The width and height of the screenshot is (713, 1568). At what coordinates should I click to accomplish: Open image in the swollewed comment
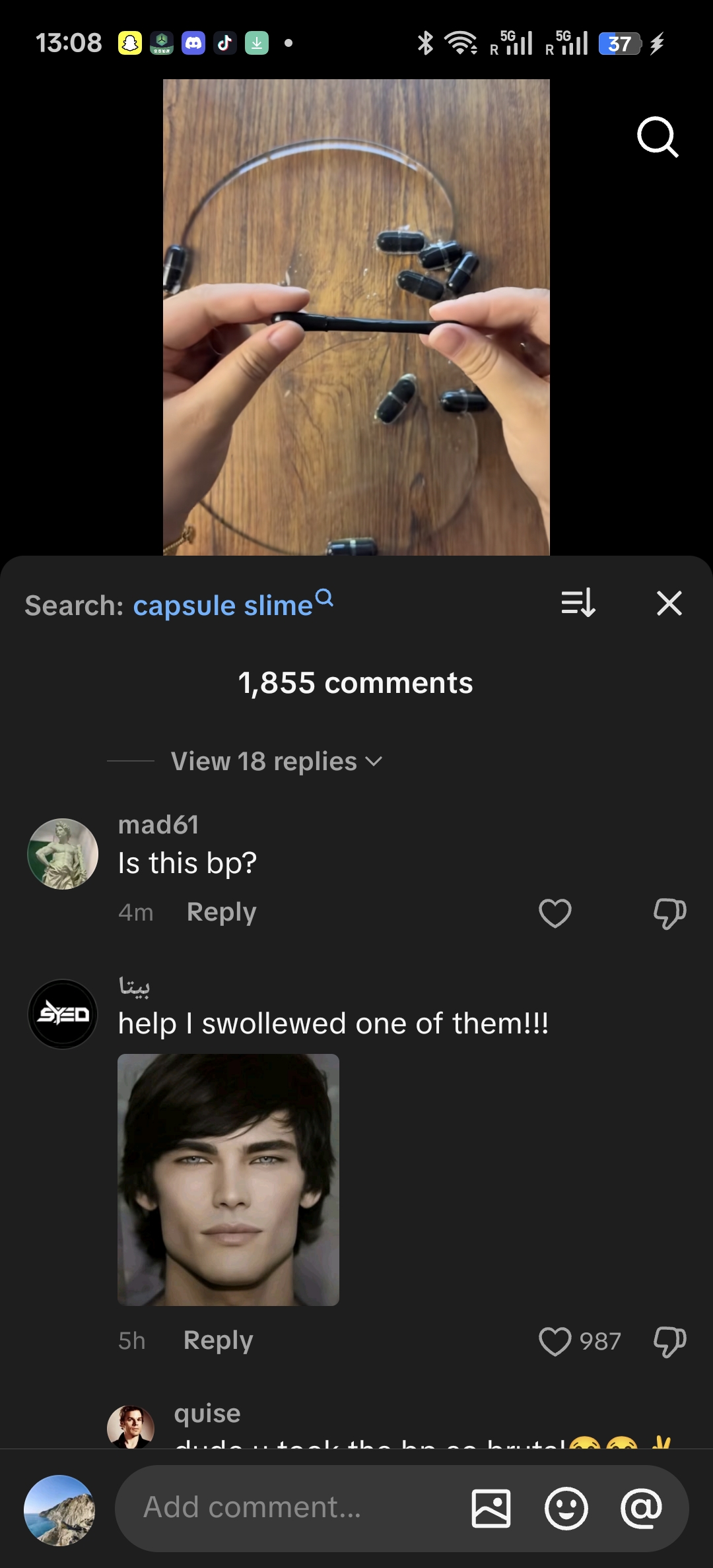point(228,1179)
